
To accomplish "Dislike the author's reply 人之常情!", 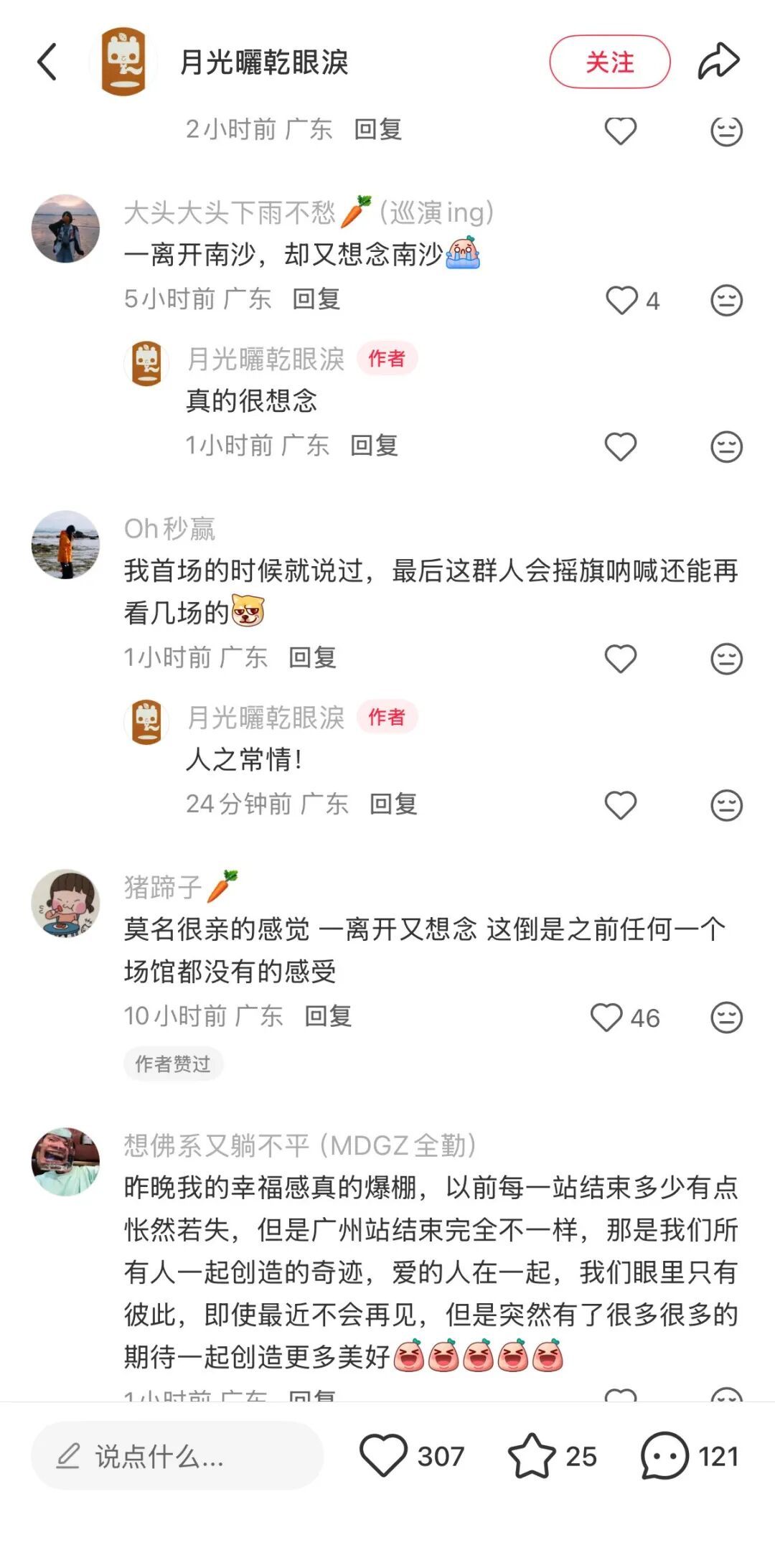I will point(726,805).
